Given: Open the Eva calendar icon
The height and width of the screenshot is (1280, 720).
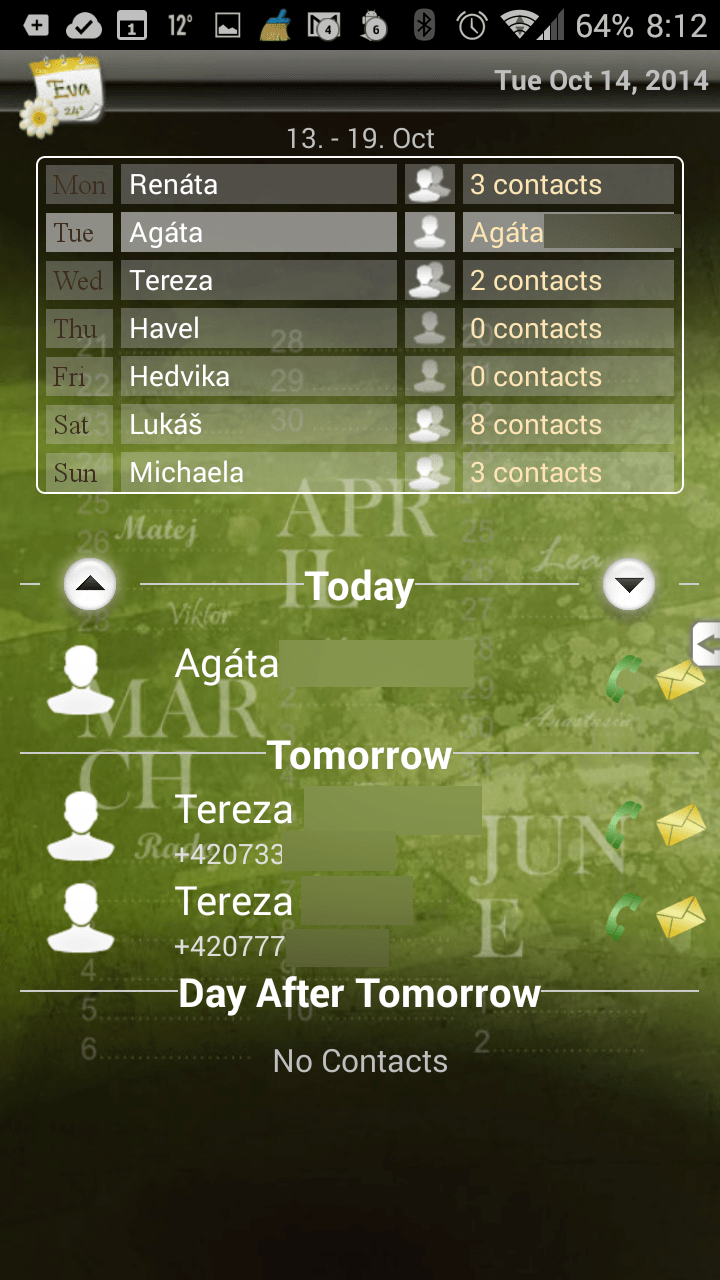Looking at the screenshot, I should (62, 95).
